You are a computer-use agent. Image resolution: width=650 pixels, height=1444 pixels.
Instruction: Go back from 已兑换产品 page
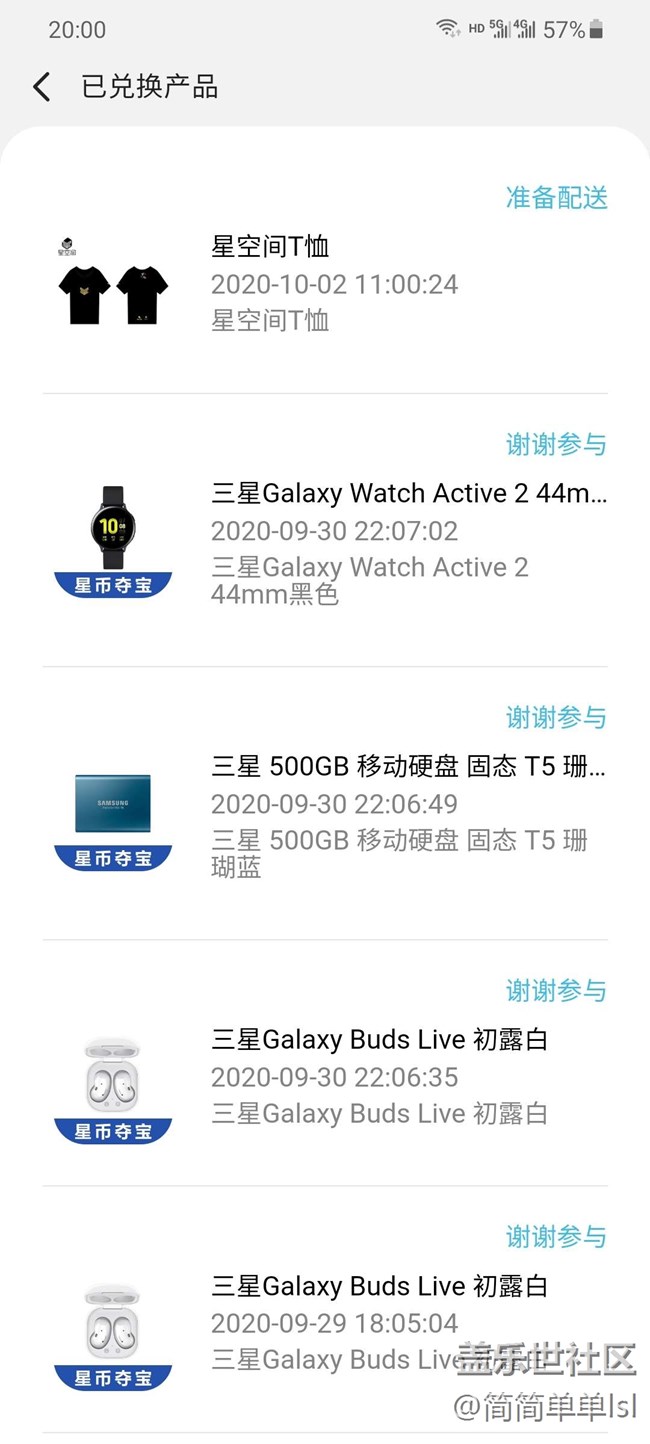click(x=41, y=87)
